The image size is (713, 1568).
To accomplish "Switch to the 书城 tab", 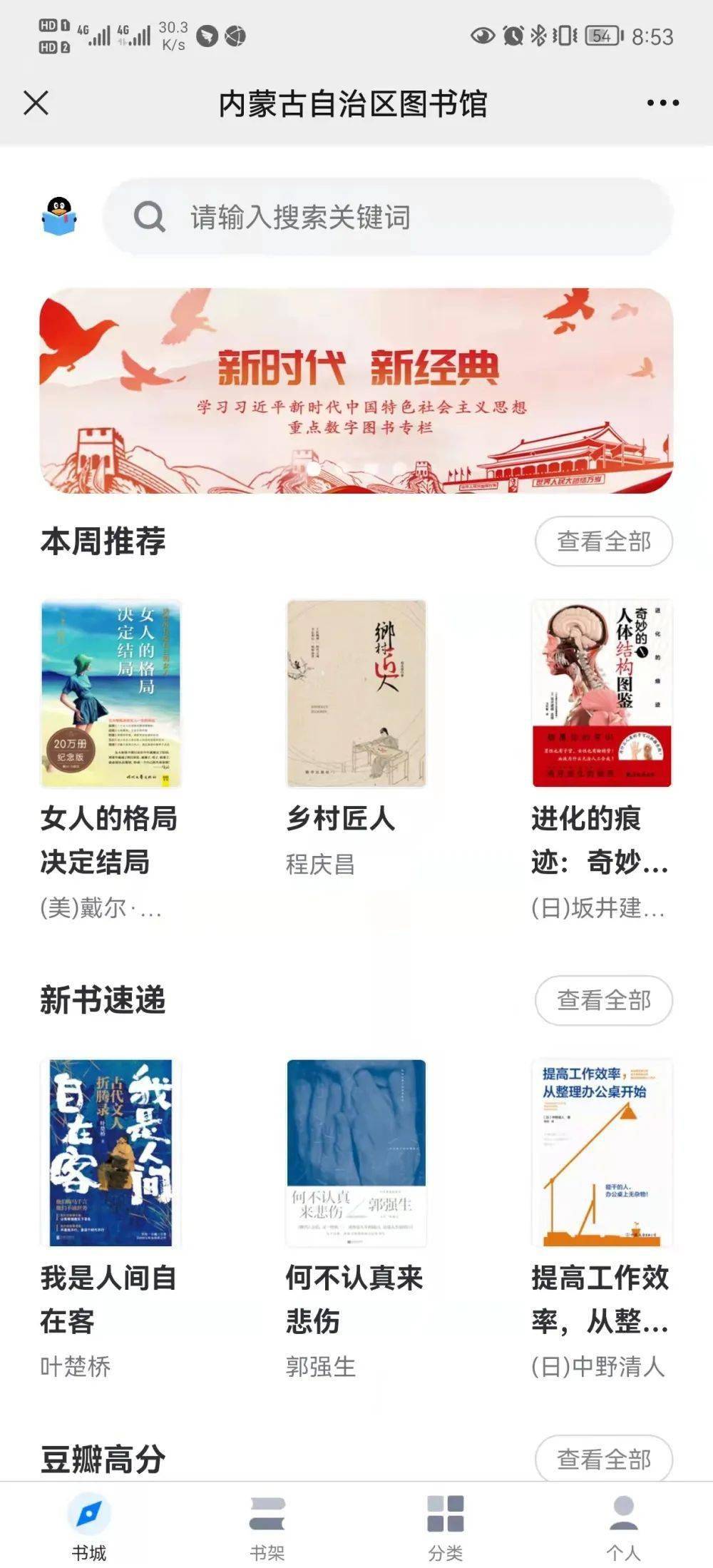I will (x=89, y=1527).
